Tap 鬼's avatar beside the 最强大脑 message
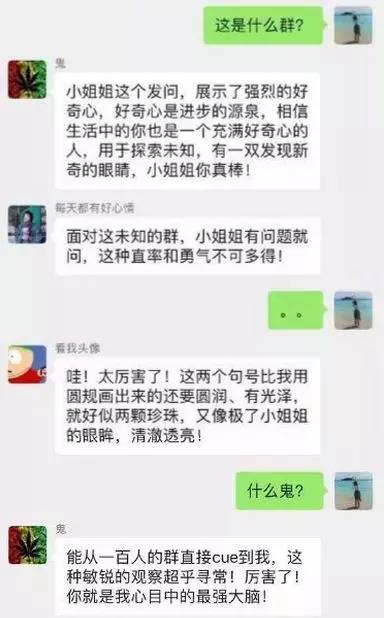The height and width of the screenshot is (618, 384). [27, 545]
